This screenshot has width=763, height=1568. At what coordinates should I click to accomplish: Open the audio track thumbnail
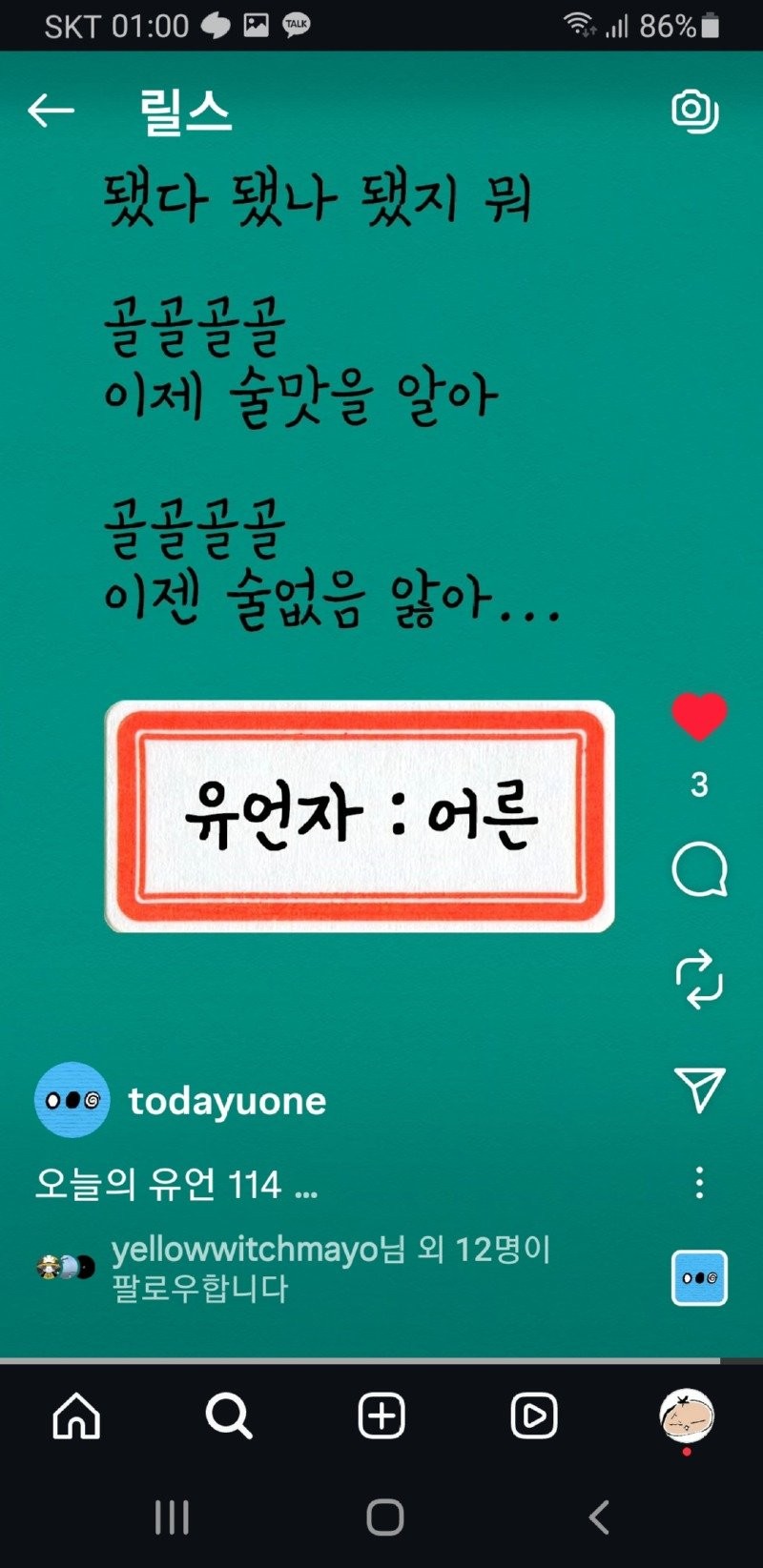click(698, 1277)
